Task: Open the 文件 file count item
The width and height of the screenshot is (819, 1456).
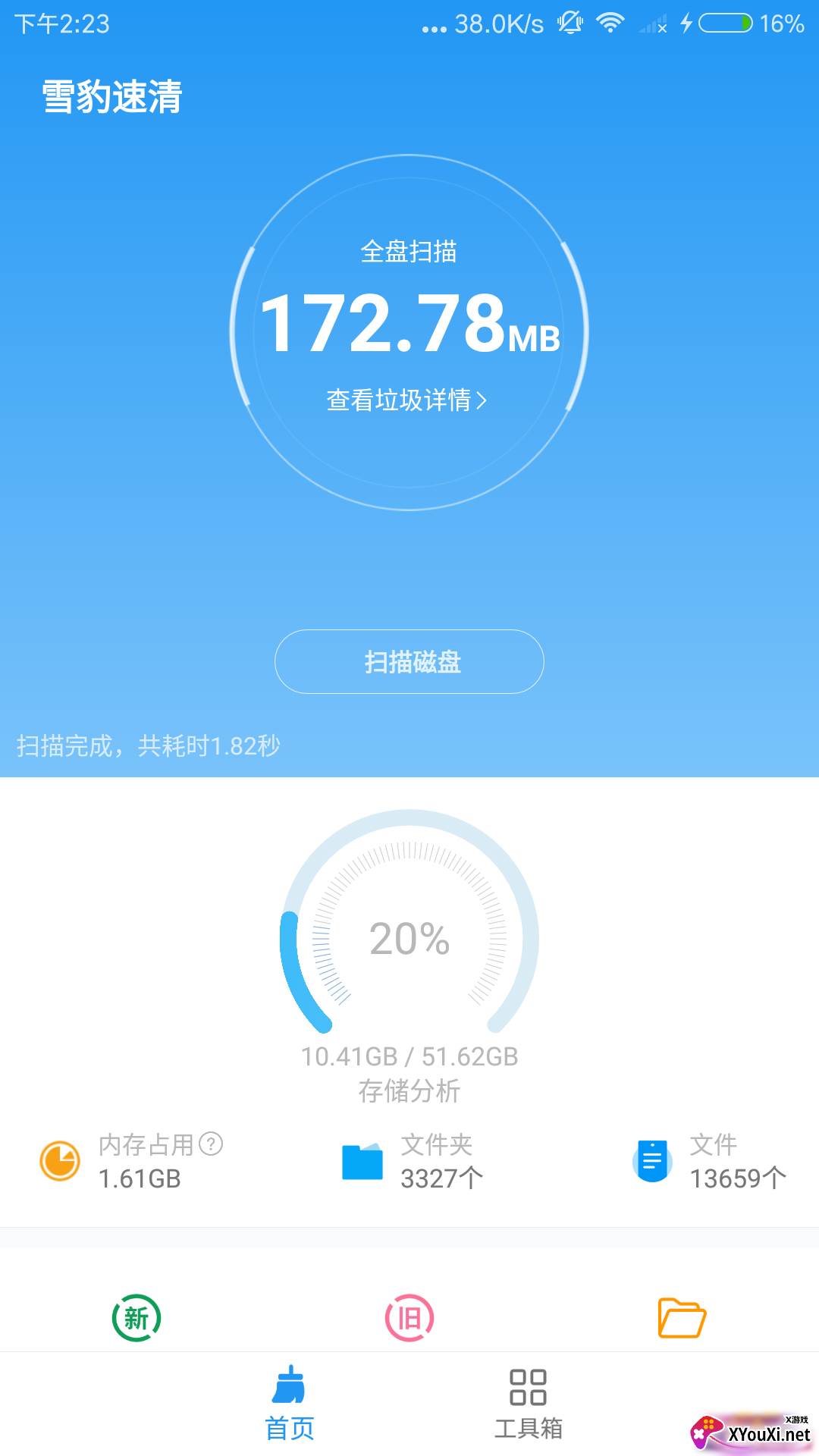Action: point(710,1162)
